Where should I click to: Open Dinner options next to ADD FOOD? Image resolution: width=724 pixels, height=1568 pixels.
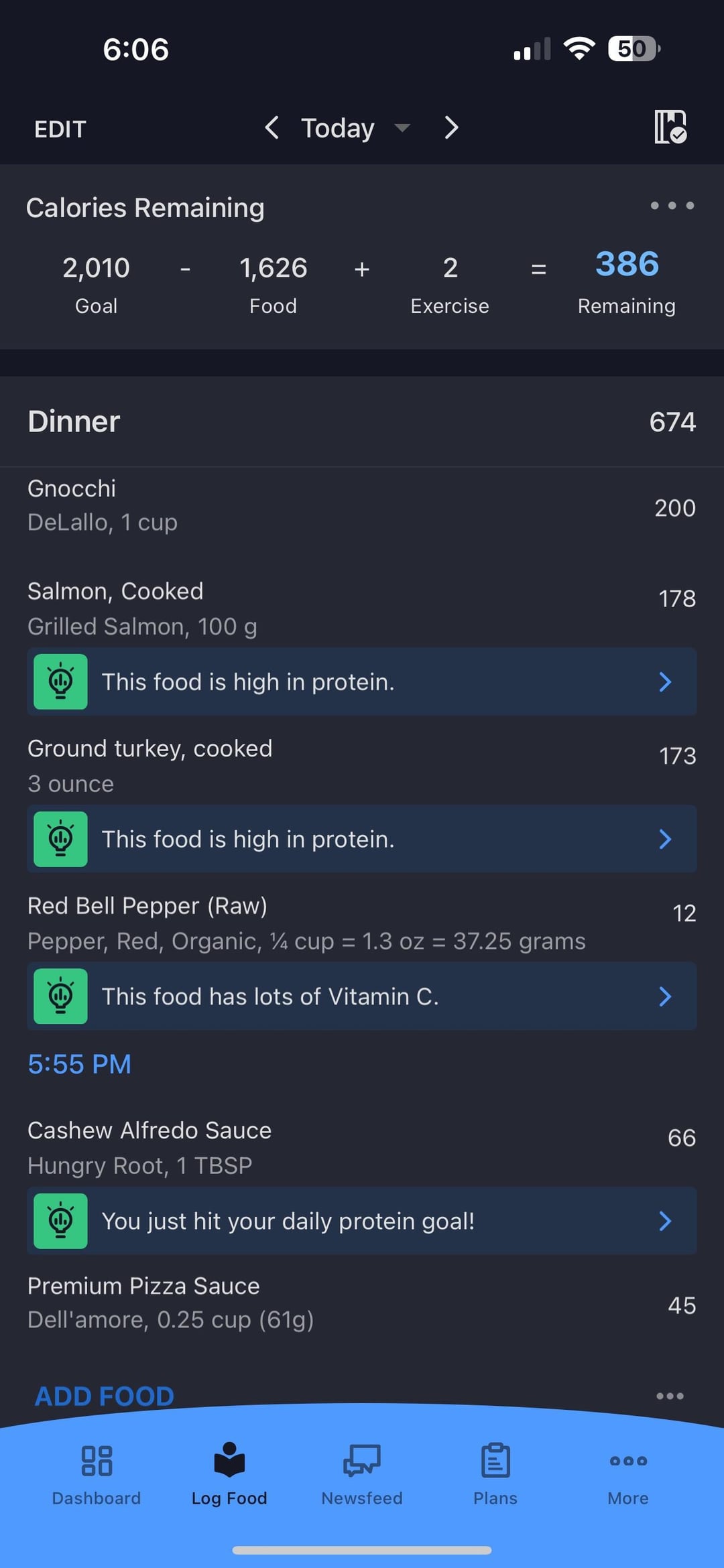click(x=670, y=1396)
